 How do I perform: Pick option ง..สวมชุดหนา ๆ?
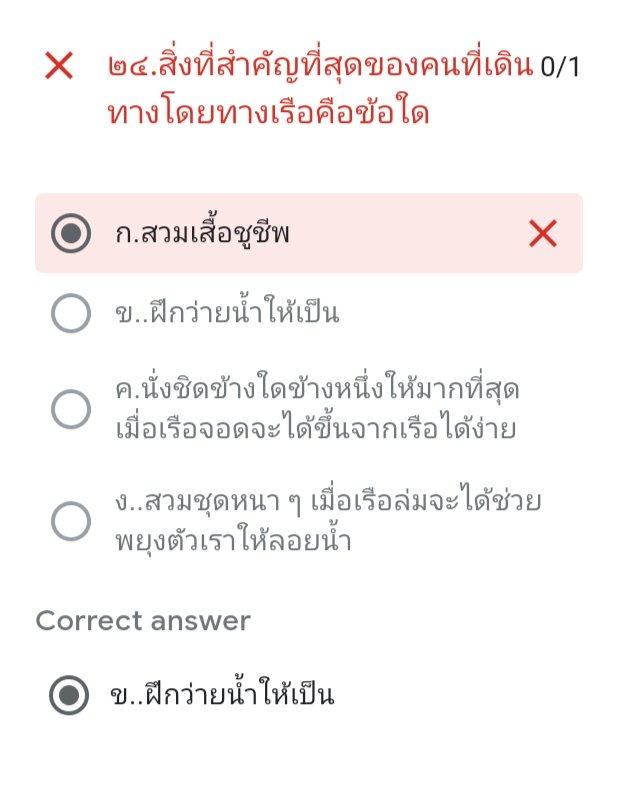point(70,521)
